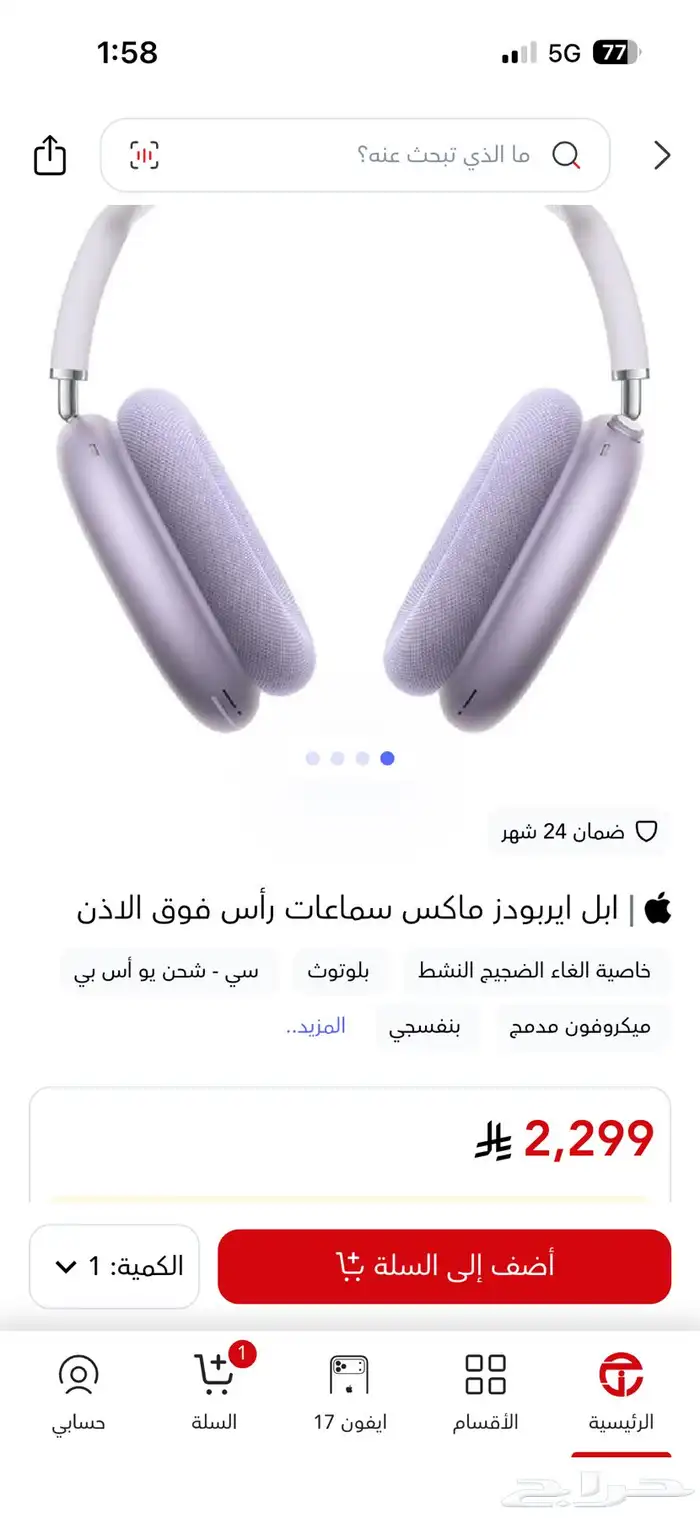Switch to the الأقسام categories tab
Screen dimensions: 700x1518
pyautogui.click(x=485, y=1393)
